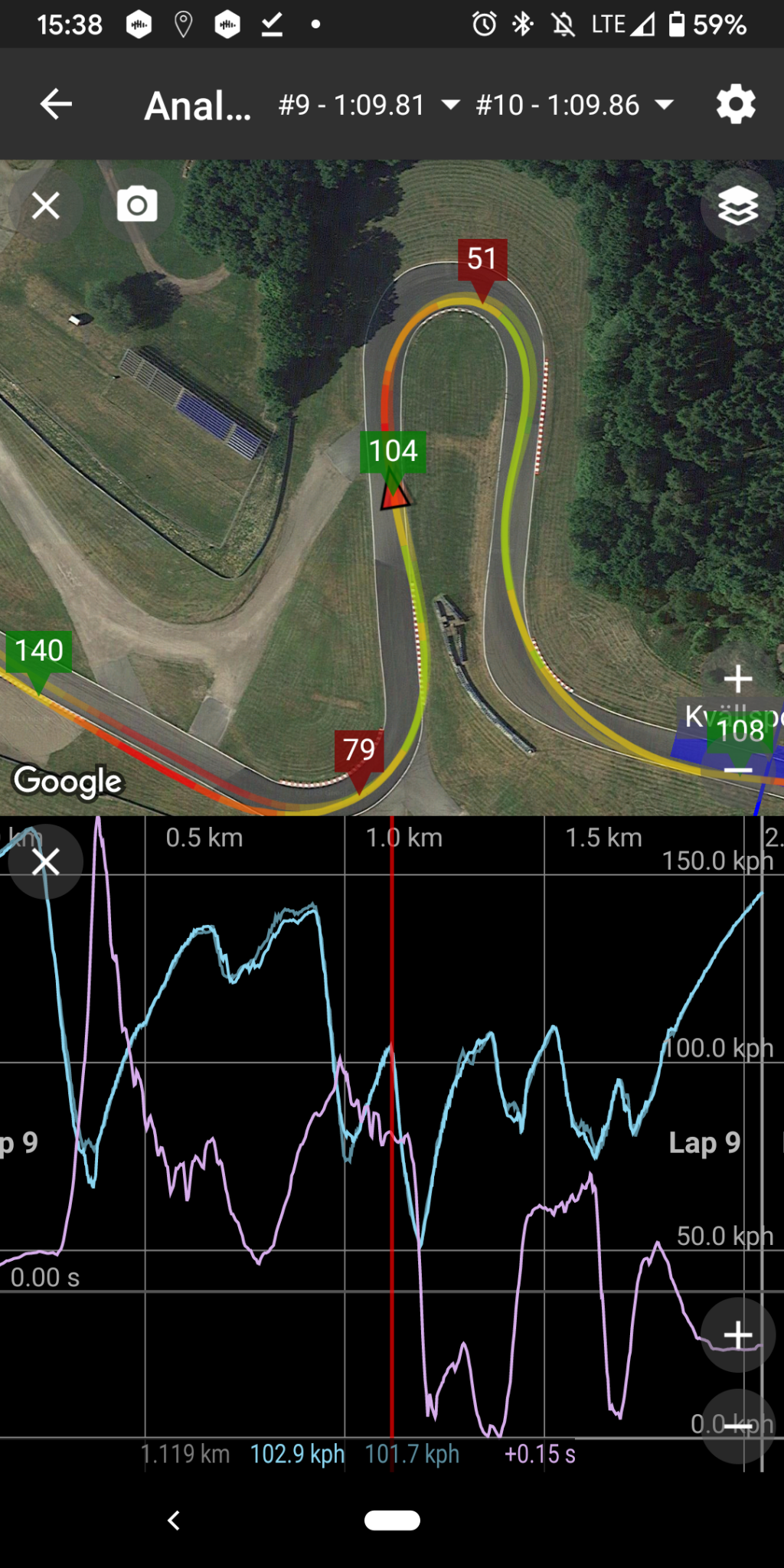The width and height of the screenshot is (784, 1568).
Task: Close the speed chart panel
Action: [x=46, y=861]
